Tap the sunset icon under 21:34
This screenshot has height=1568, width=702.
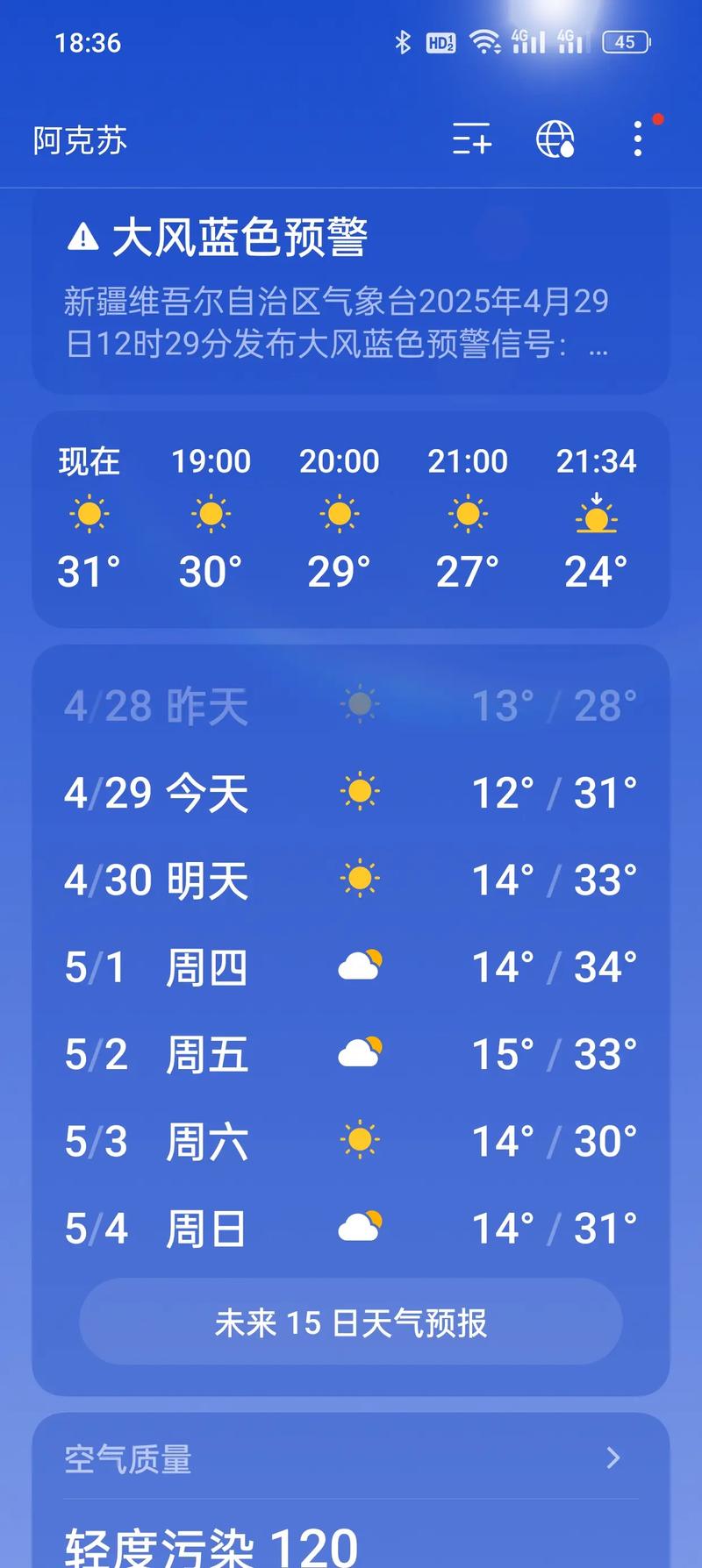tap(596, 519)
